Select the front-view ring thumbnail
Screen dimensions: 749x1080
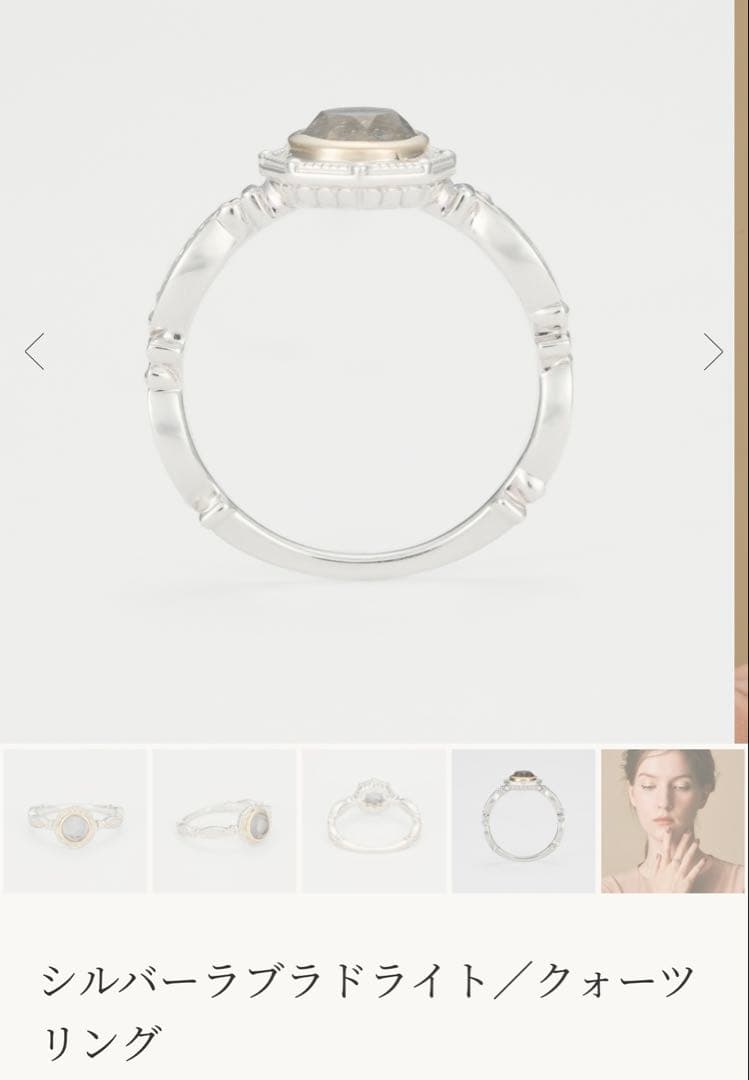pyautogui.click(x=75, y=821)
